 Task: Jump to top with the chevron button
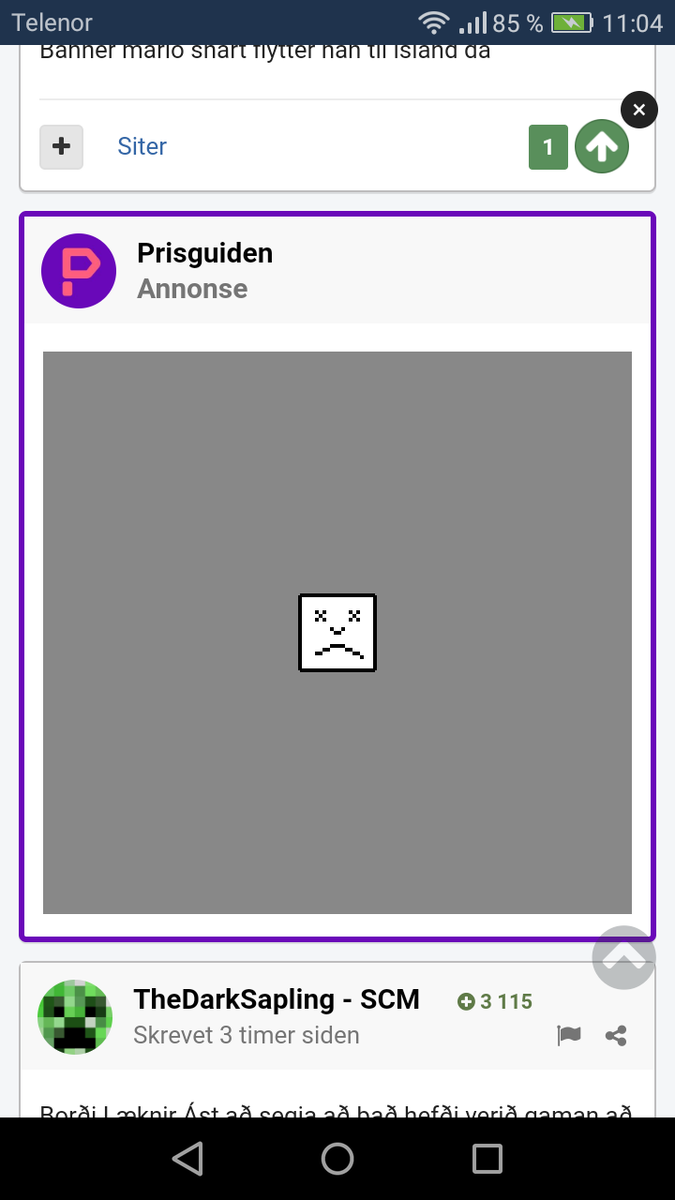tap(623, 958)
